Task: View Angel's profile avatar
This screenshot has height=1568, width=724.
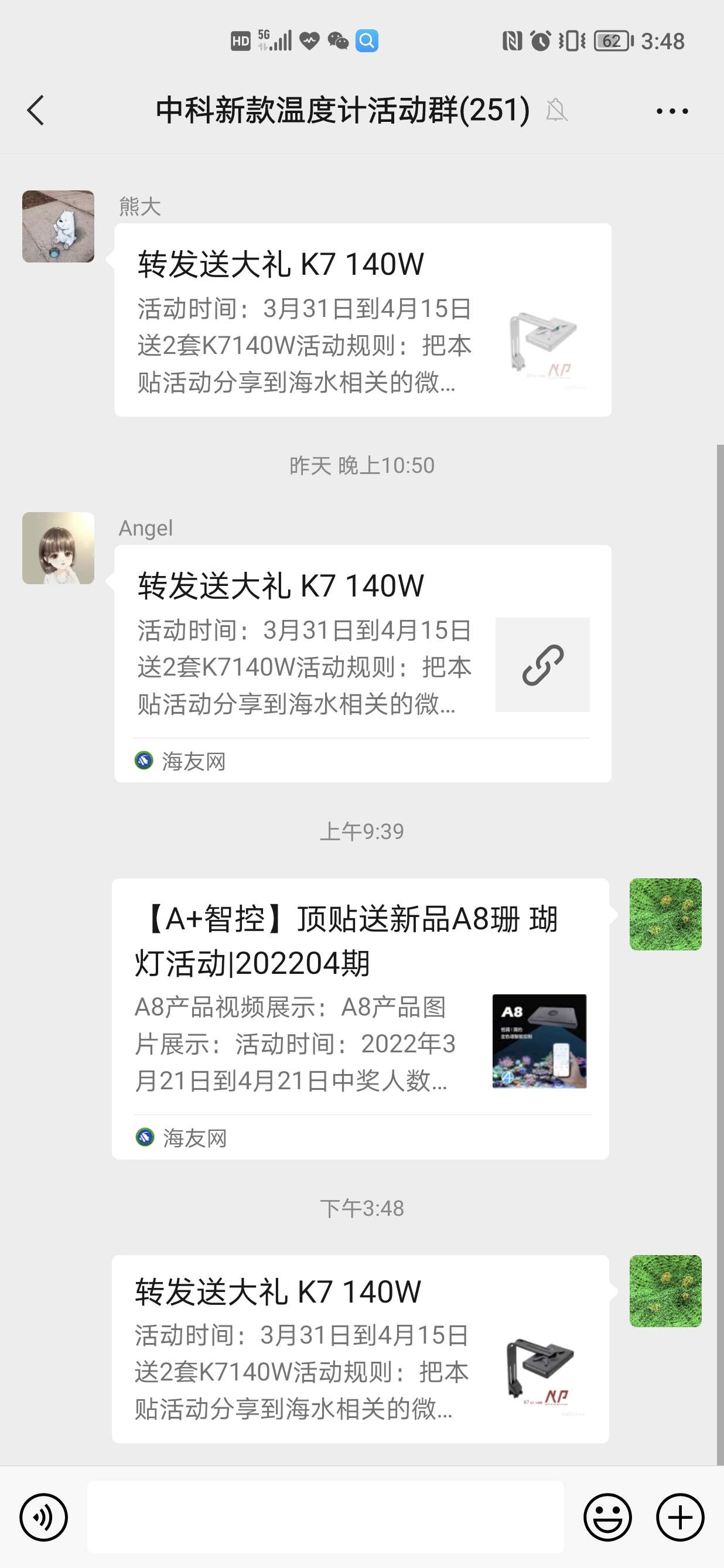Action: click(59, 548)
